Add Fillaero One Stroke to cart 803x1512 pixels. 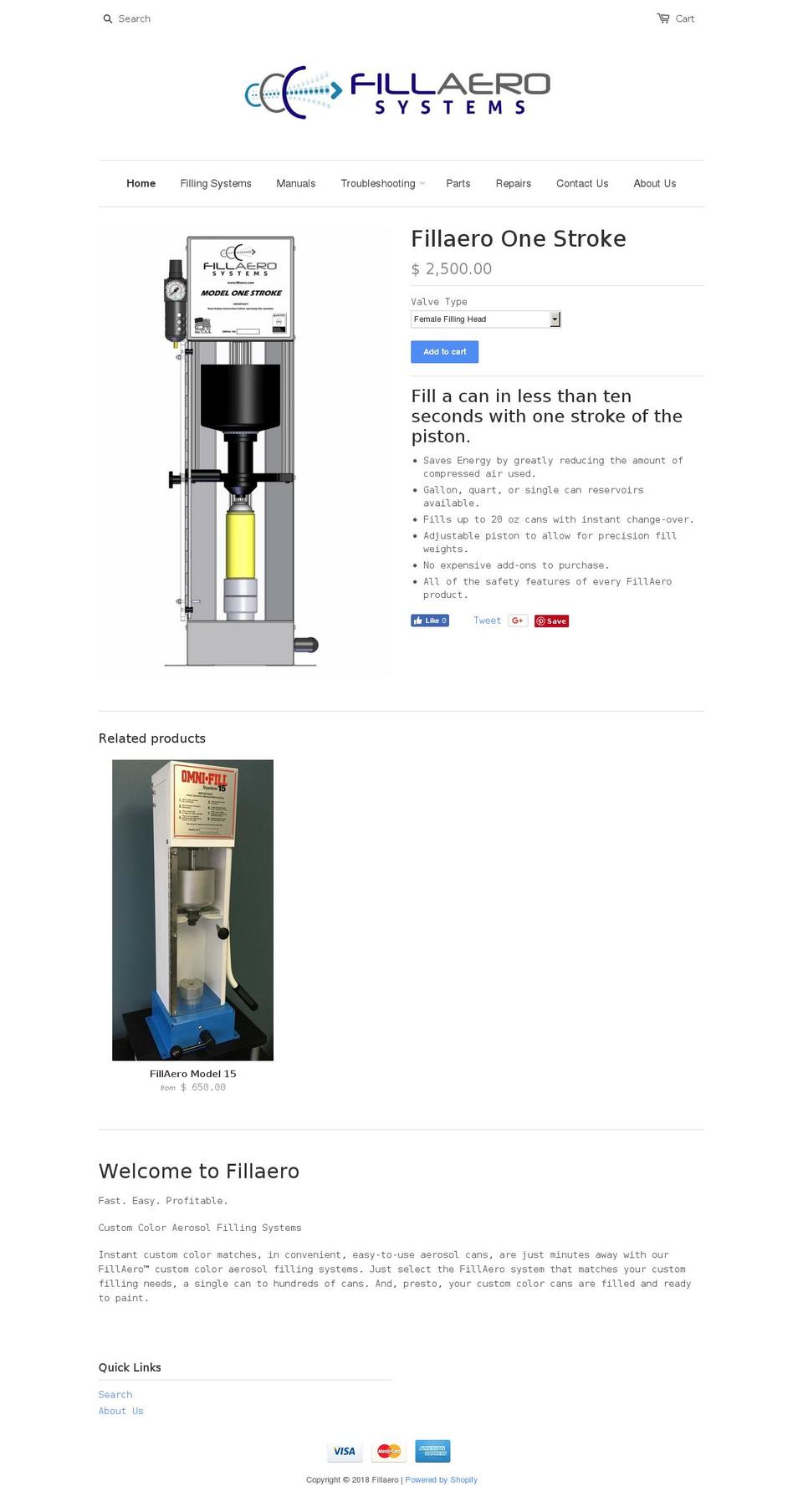click(444, 352)
